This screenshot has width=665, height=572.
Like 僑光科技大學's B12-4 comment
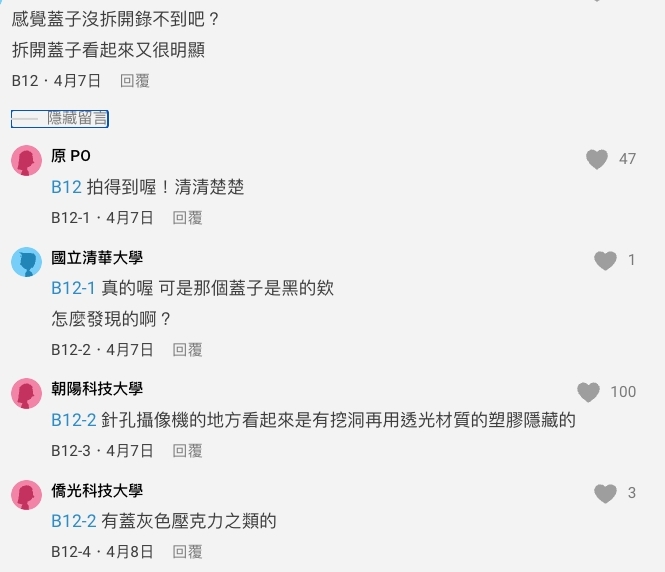pos(605,493)
